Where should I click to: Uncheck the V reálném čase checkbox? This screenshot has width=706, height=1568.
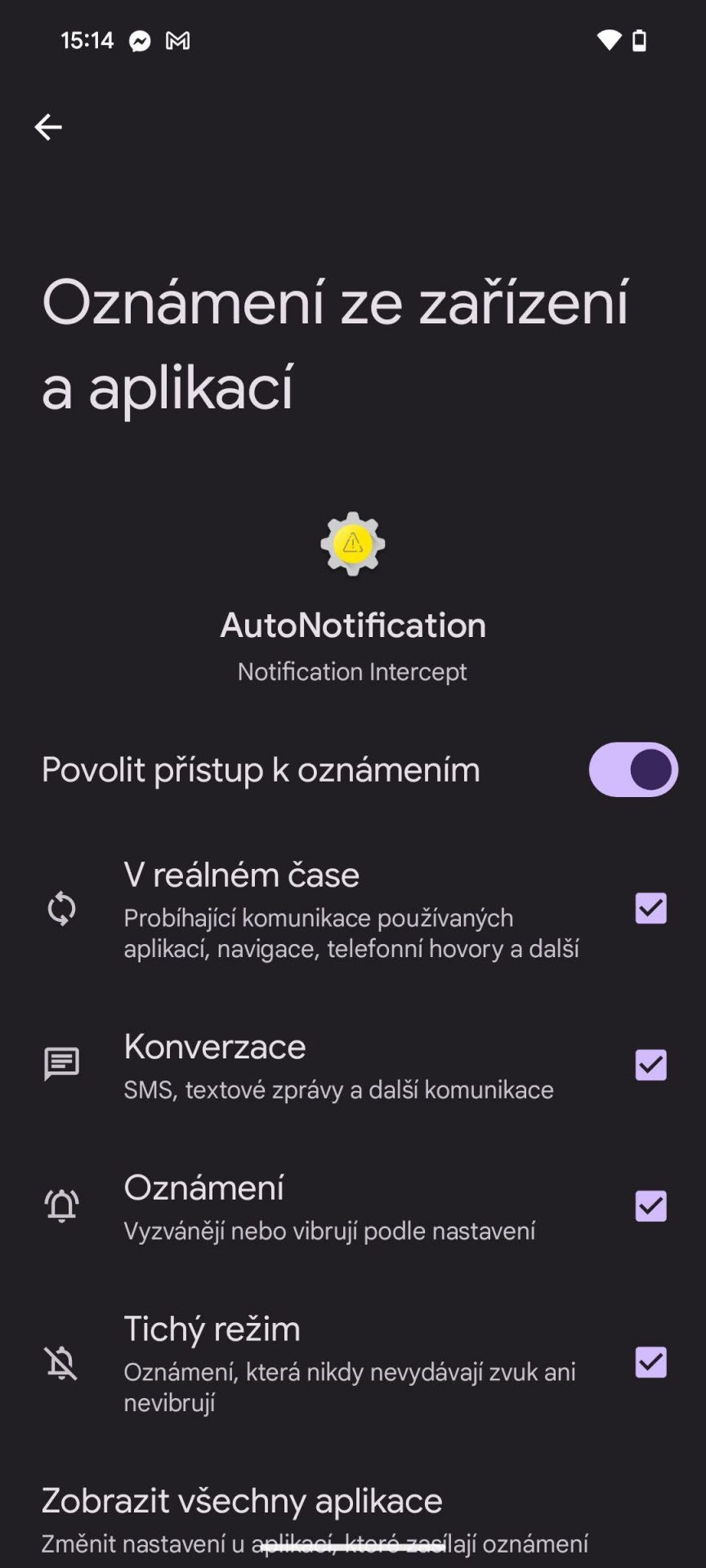click(x=650, y=908)
